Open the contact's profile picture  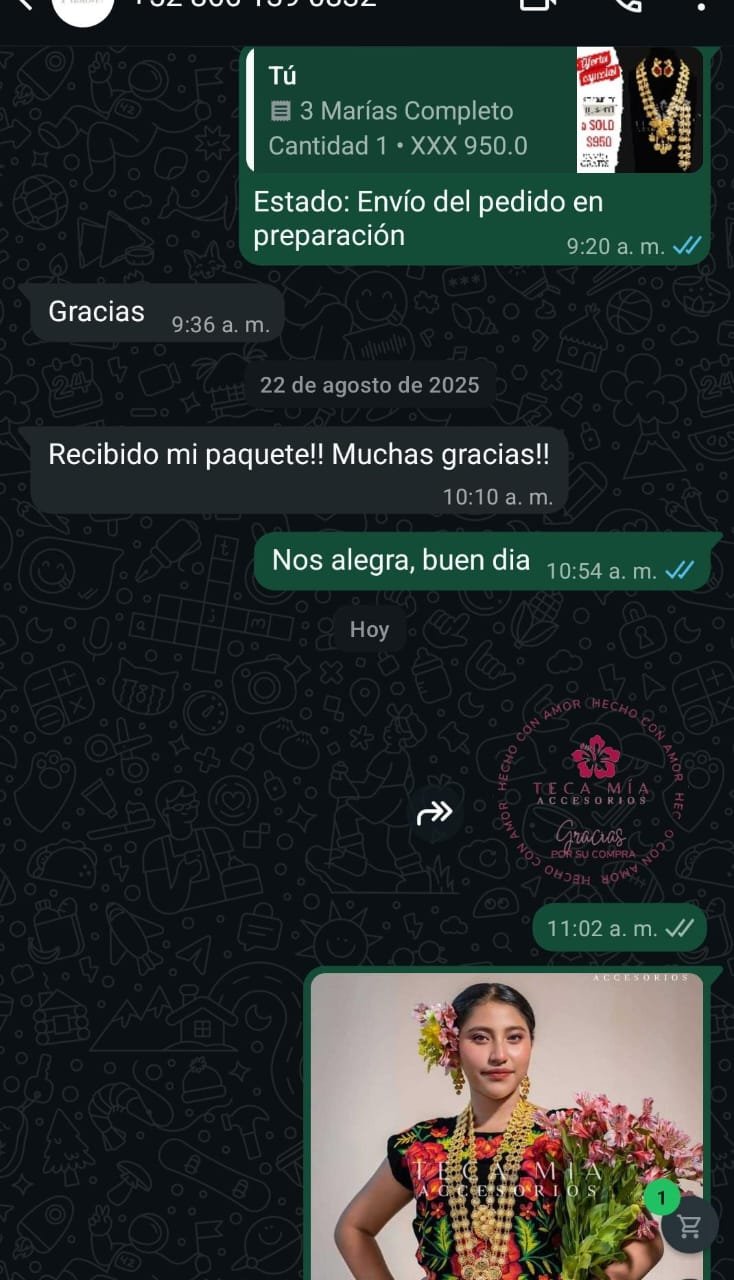[x=82, y=8]
